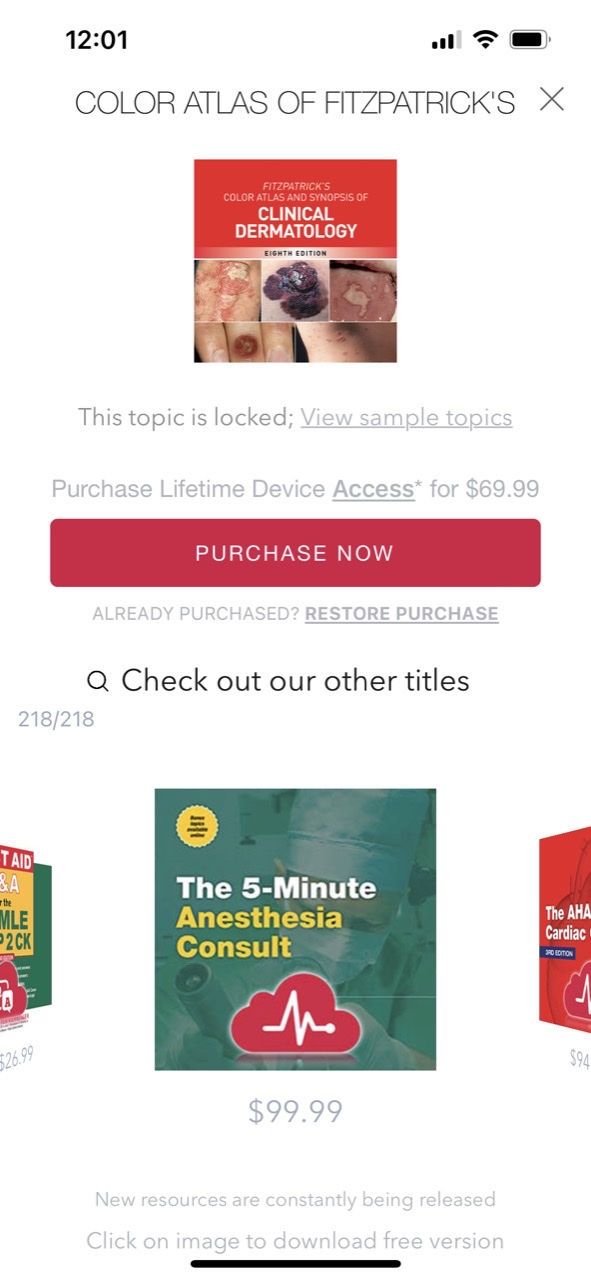Screen dimensions: 591x1280
Task: Close the Color Atlas purchase screen
Action: [x=552, y=99]
